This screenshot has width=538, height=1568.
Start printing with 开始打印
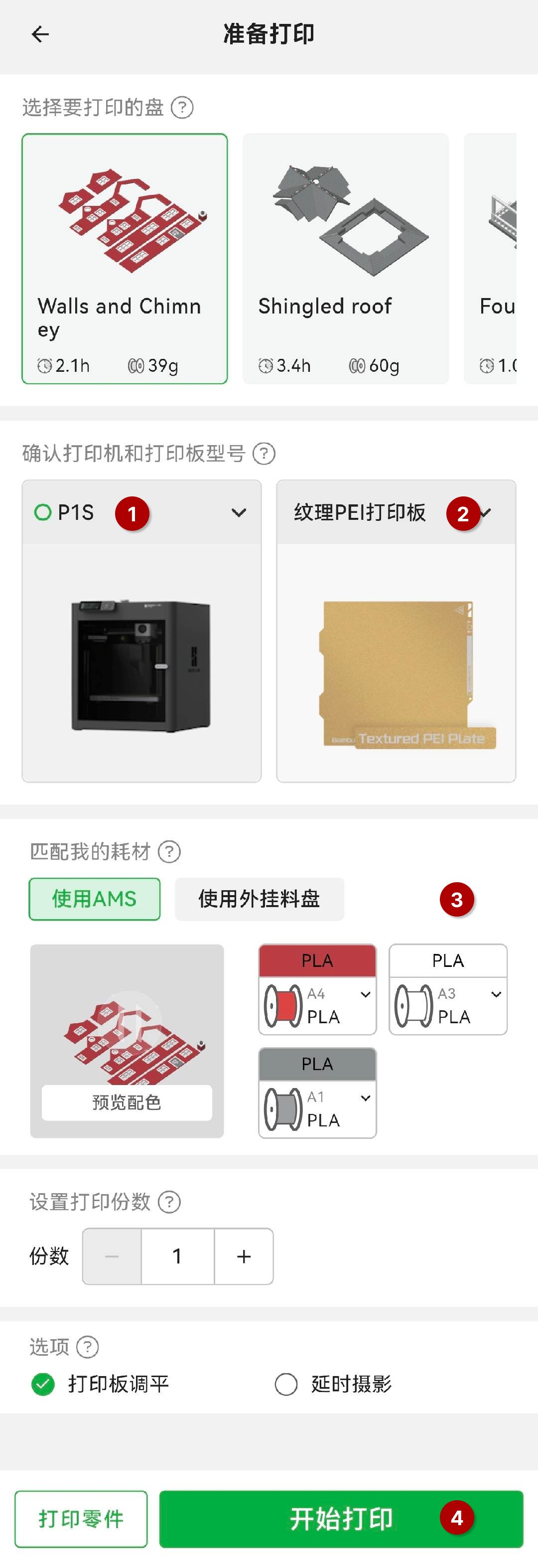click(x=341, y=1519)
